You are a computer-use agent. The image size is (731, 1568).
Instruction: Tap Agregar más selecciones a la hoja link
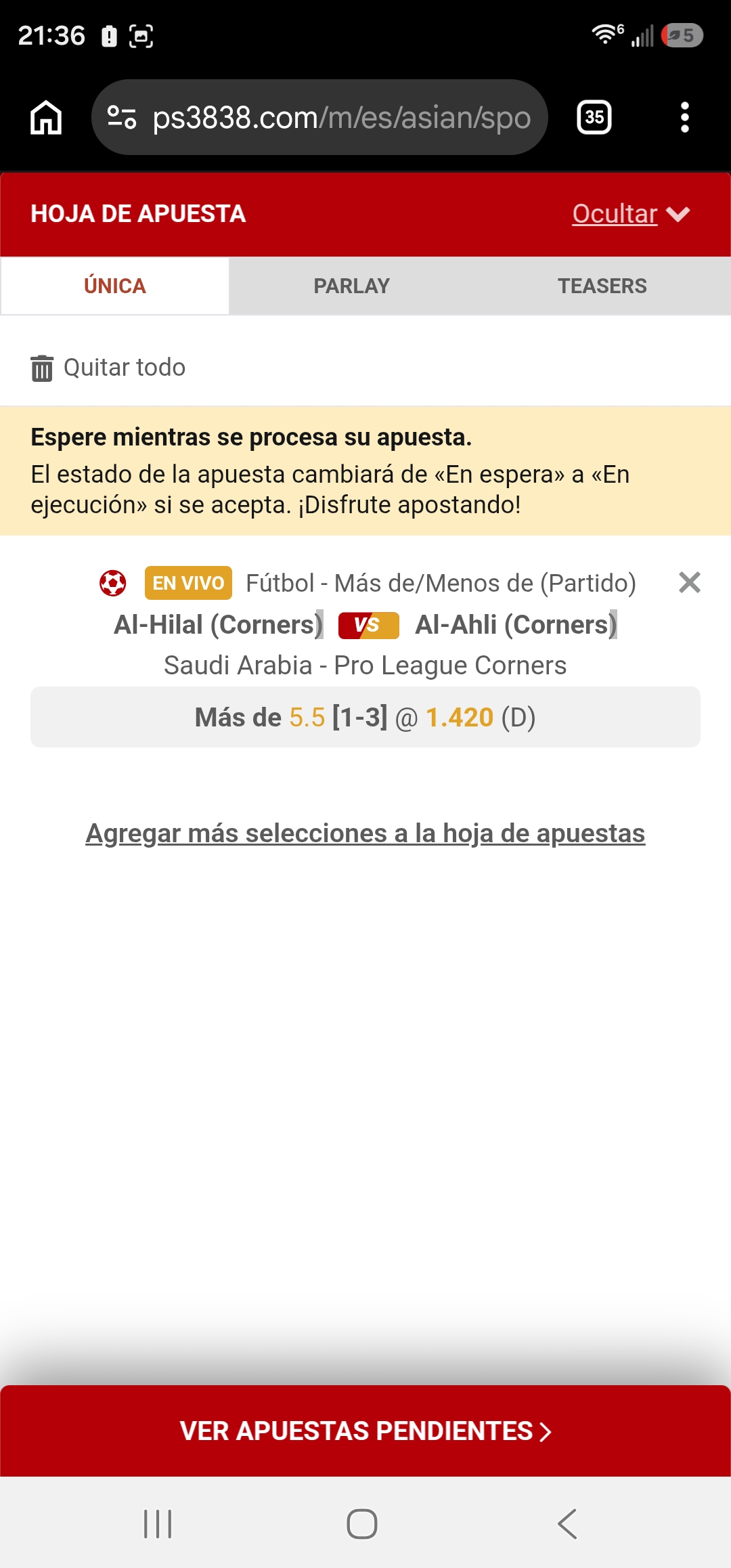[365, 833]
